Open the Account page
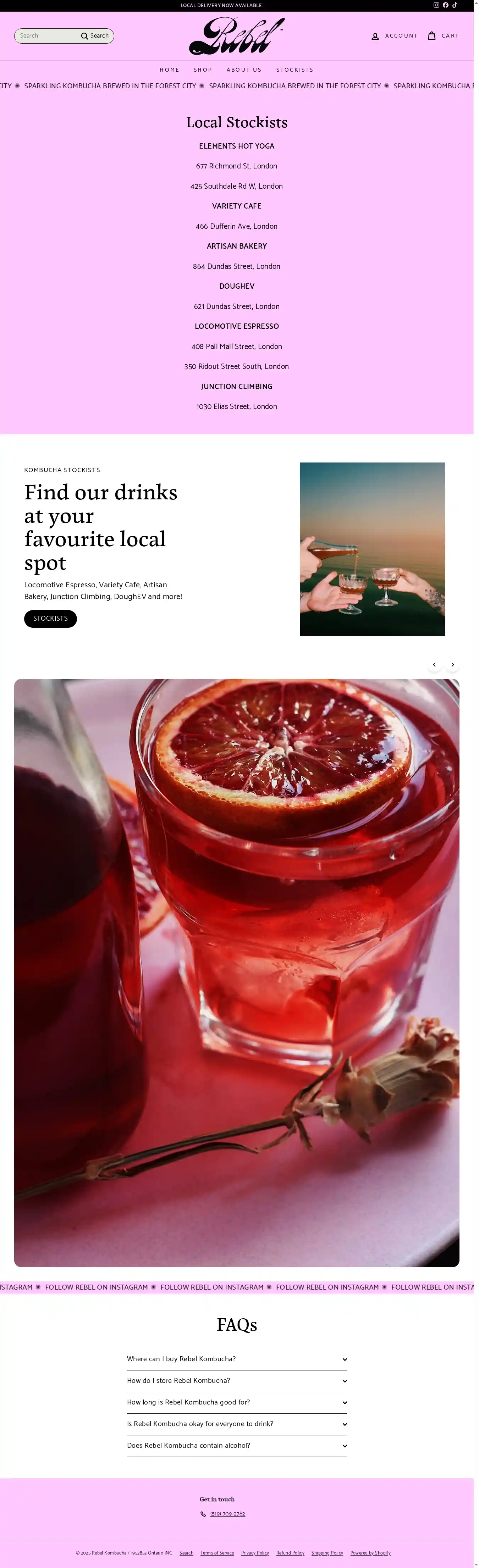This screenshot has height=1568, width=479. click(x=395, y=36)
